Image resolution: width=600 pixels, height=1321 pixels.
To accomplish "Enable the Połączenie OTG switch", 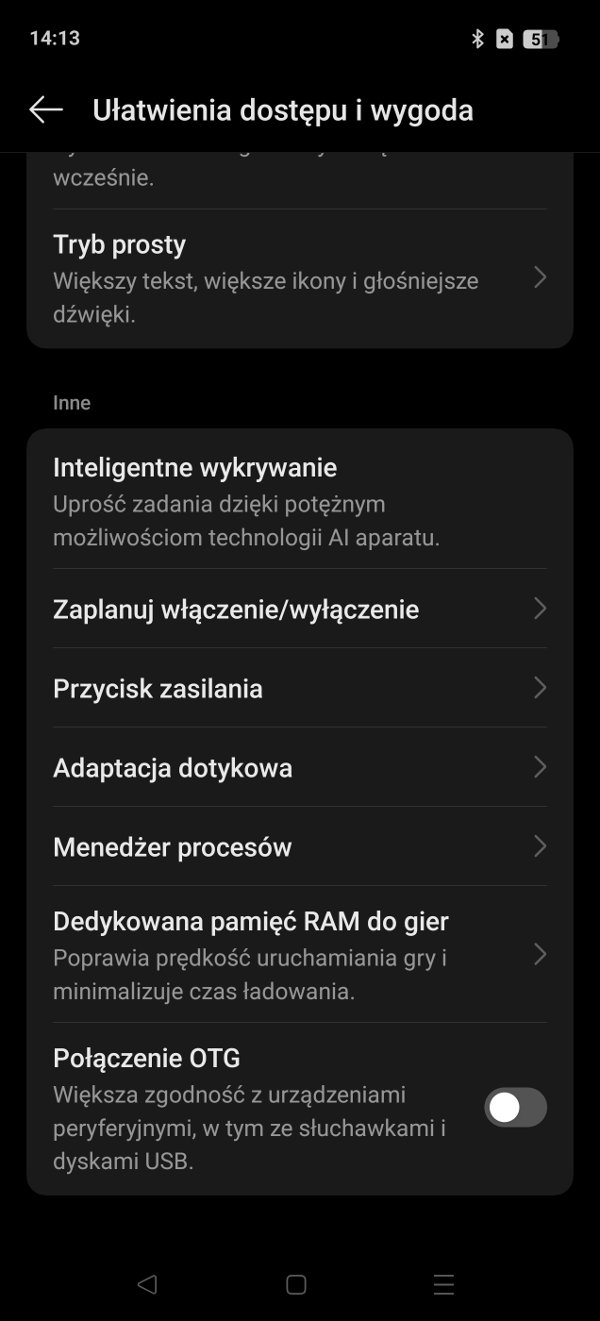I will point(516,1107).
